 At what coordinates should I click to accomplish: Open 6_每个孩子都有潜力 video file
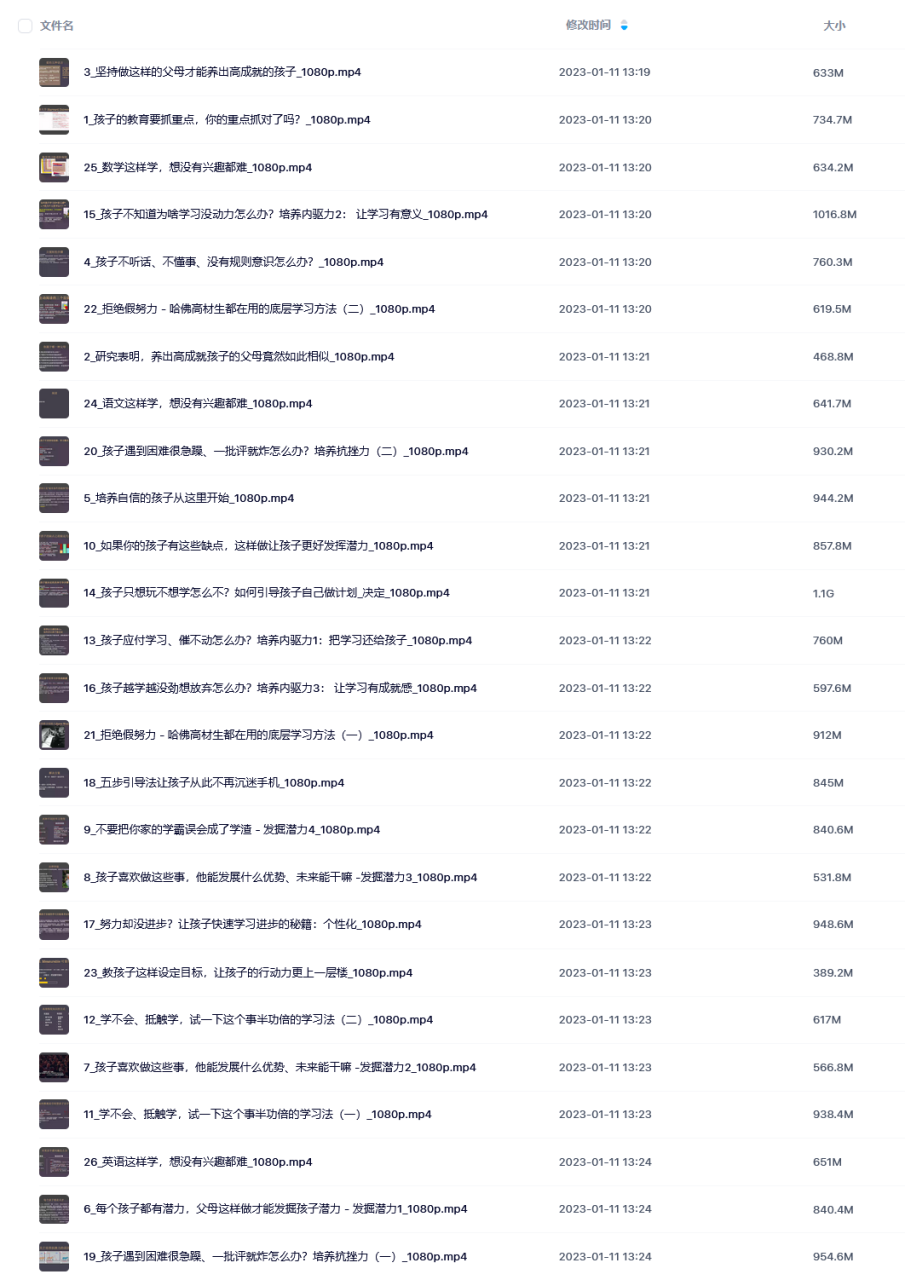point(275,1209)
